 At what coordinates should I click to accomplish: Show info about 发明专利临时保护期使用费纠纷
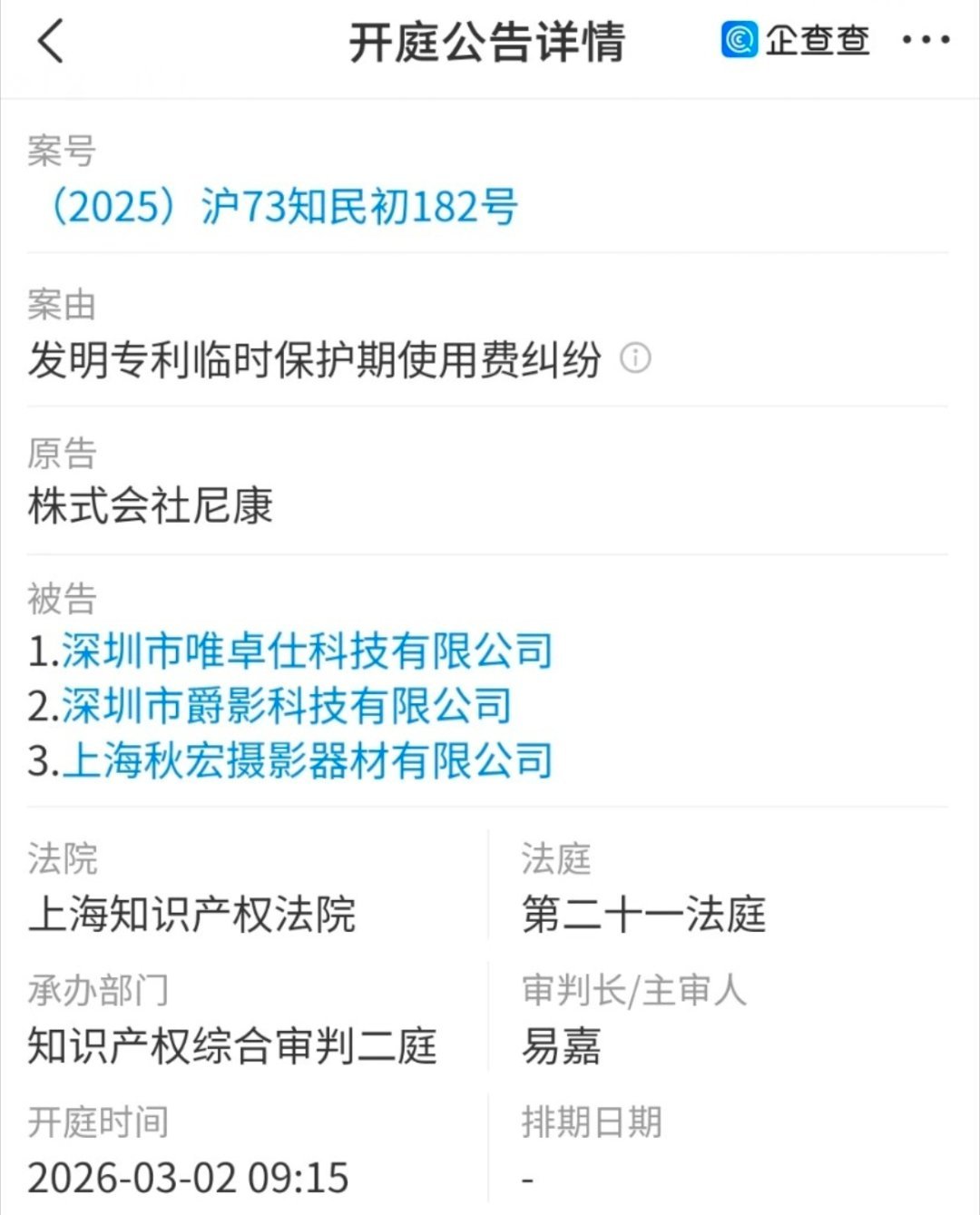point(635,358)
